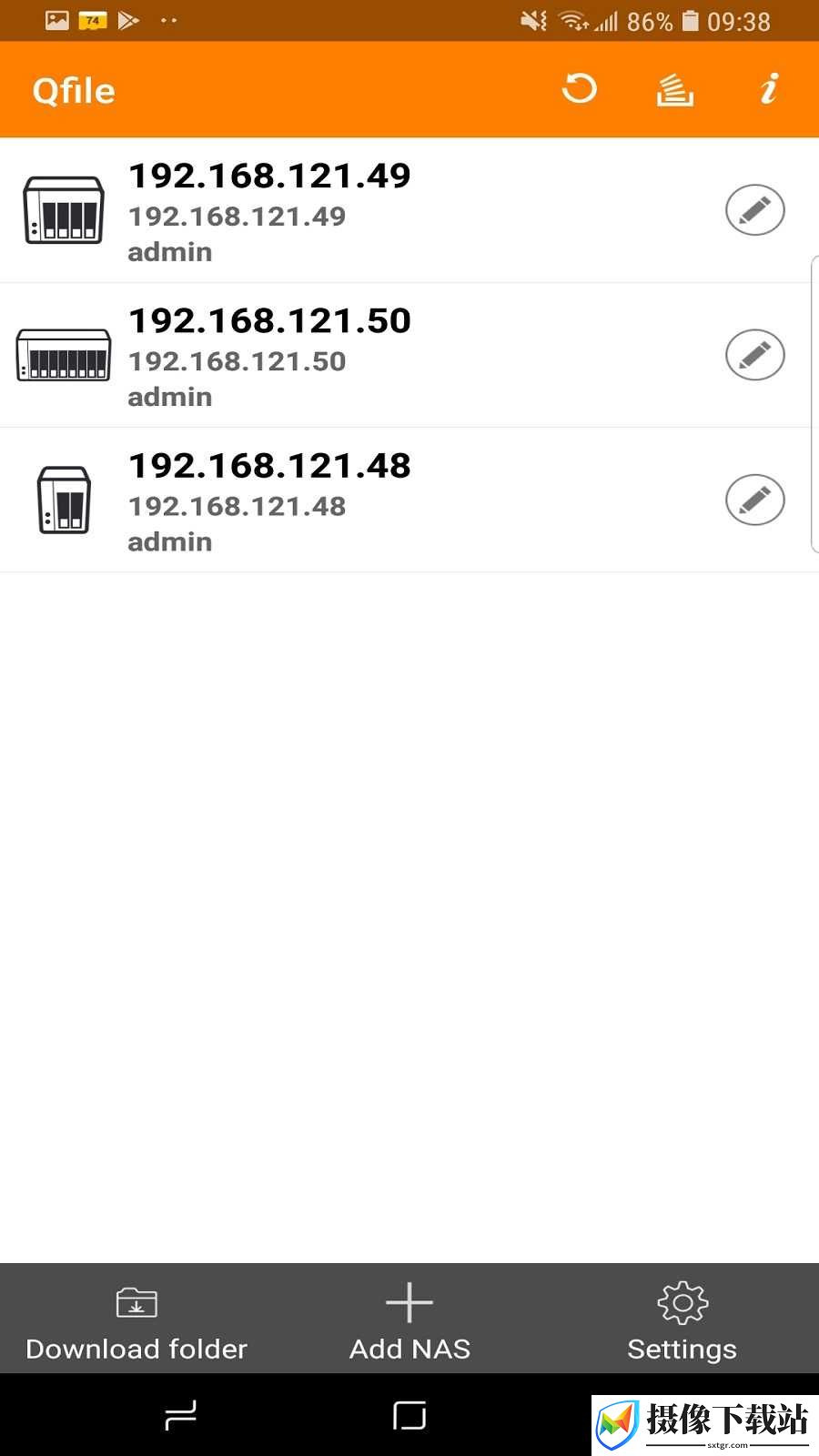Select Add NAS
The height and width of the screenshot is (1456, 819).
pos(409,1319)
